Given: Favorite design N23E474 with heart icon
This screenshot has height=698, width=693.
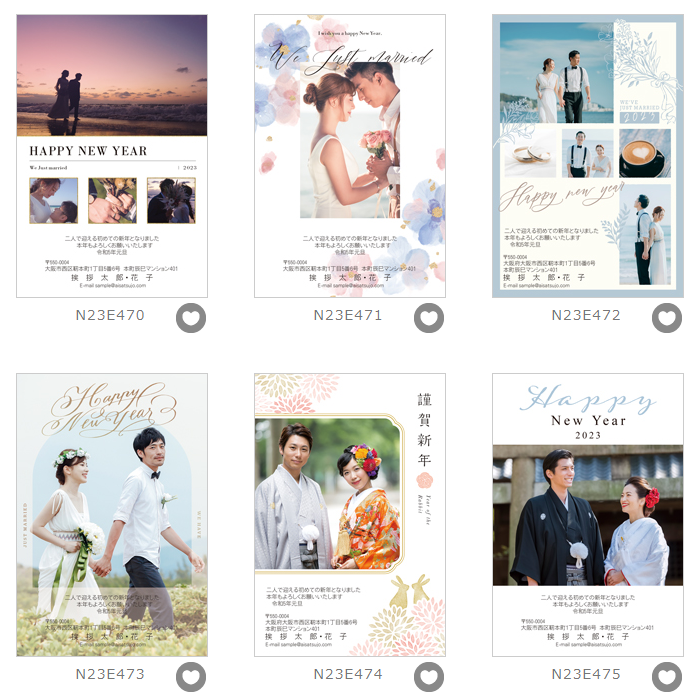Looking at the screenshot, I should pos(429,676).
